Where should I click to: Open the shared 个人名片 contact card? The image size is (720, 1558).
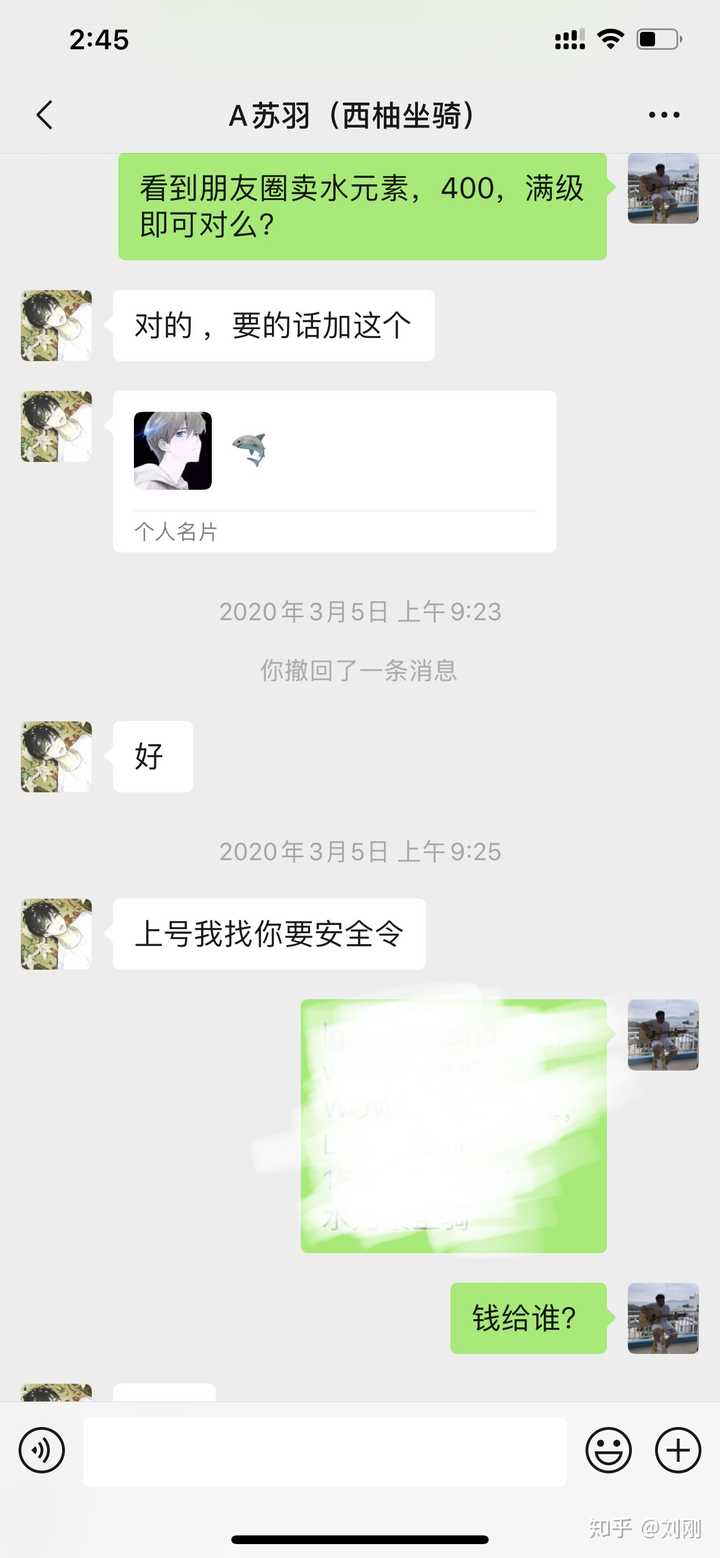[x=334, y=470]
